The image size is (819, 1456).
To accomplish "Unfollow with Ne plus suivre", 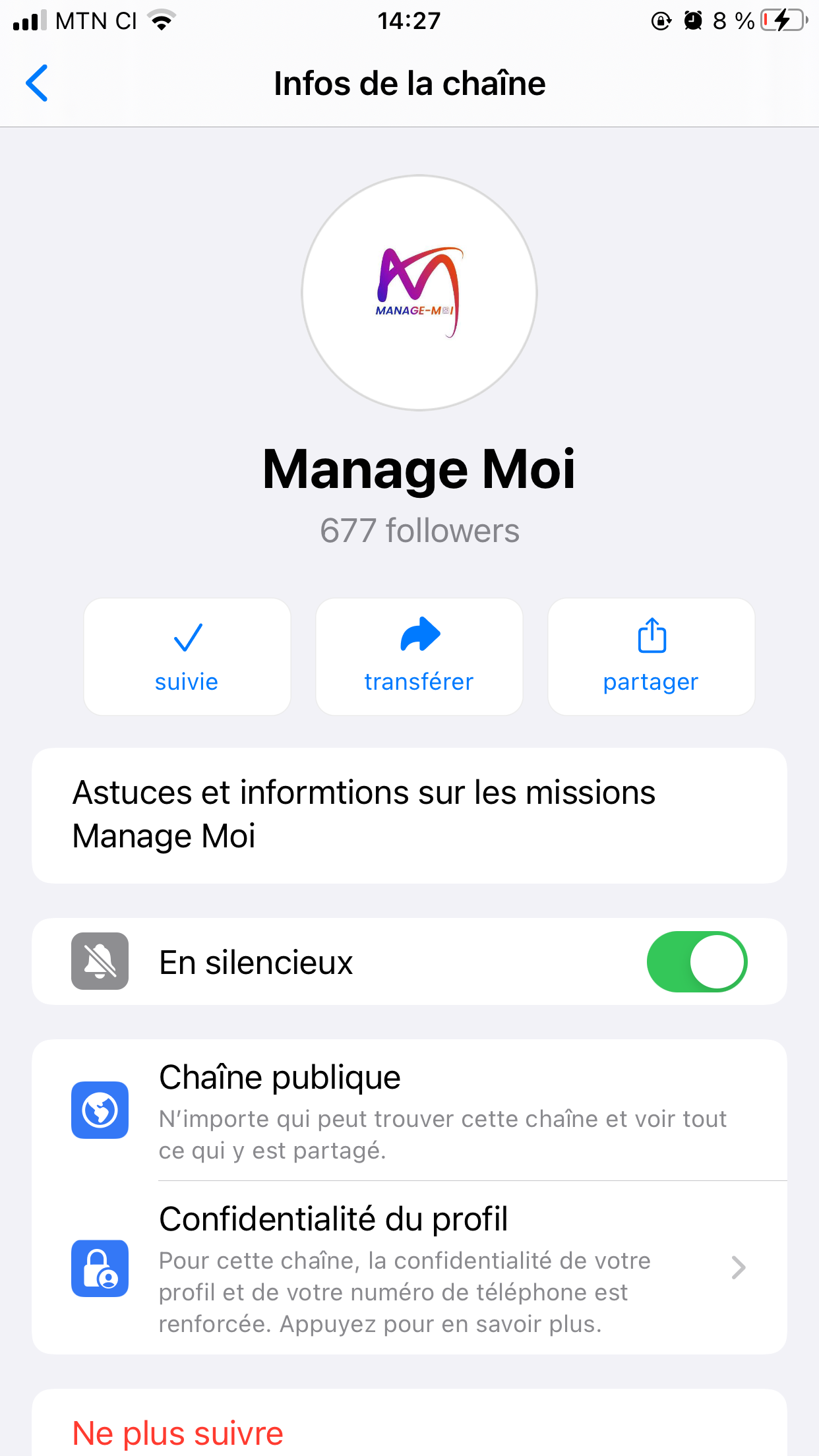I will click(x=178, y=1432).
